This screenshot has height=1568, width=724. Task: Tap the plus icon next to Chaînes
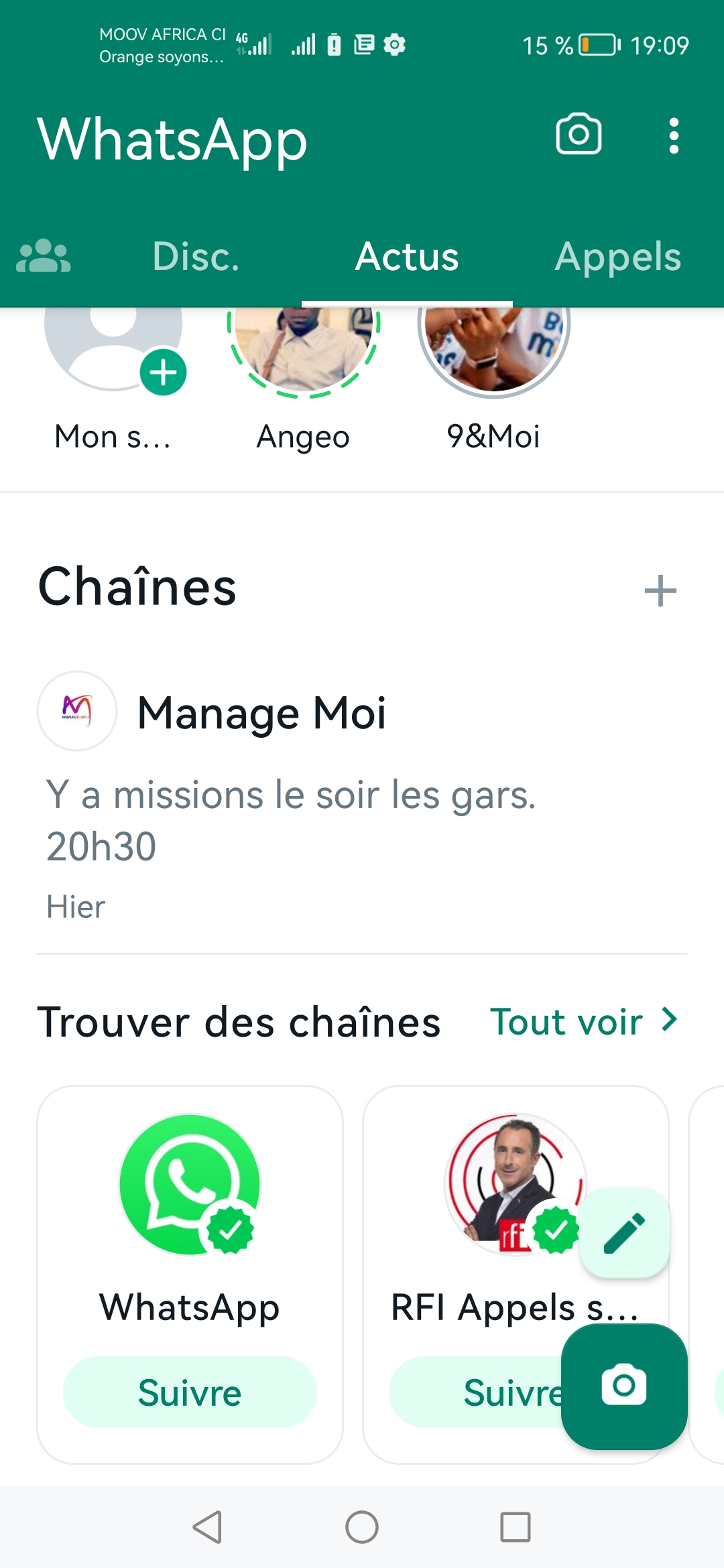(660, 590)
